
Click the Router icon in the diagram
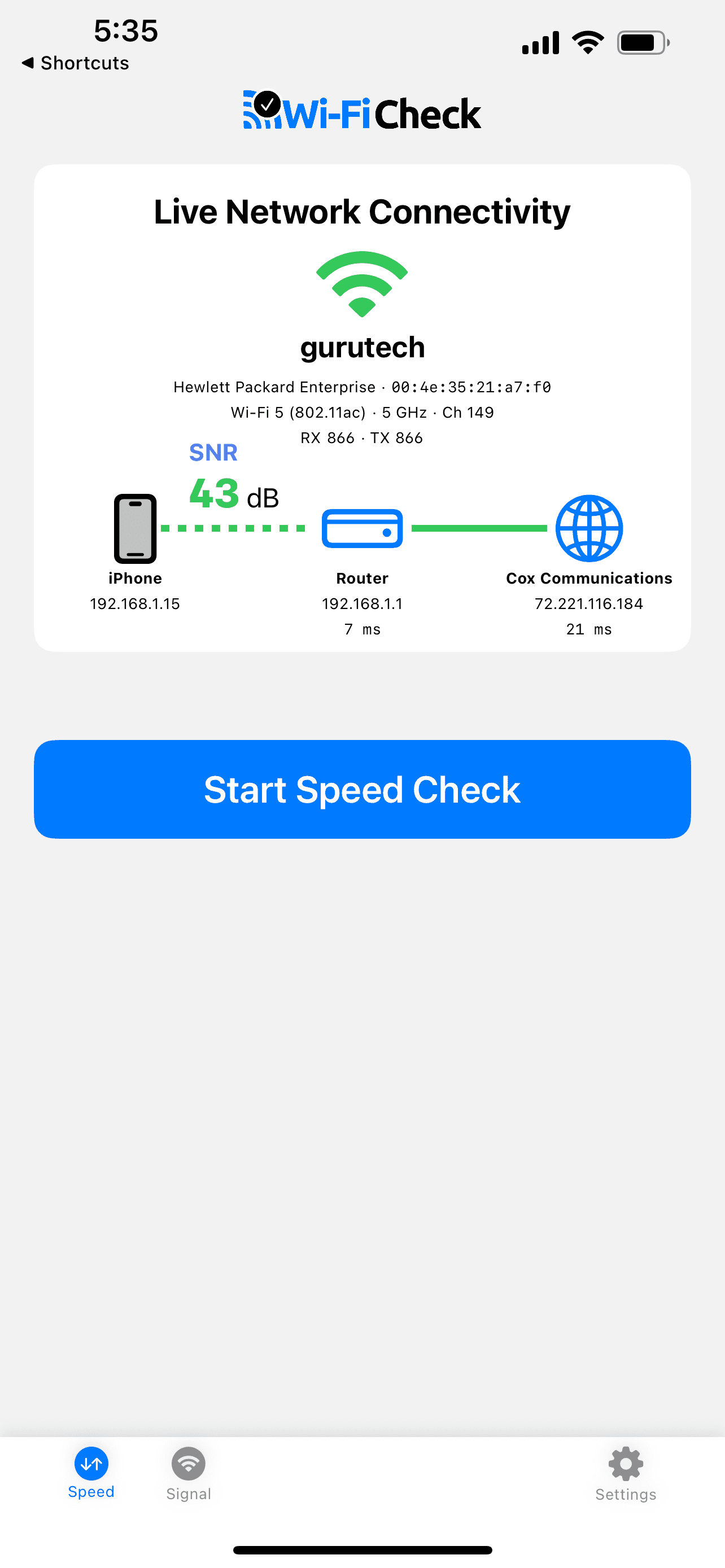point(361,528)
